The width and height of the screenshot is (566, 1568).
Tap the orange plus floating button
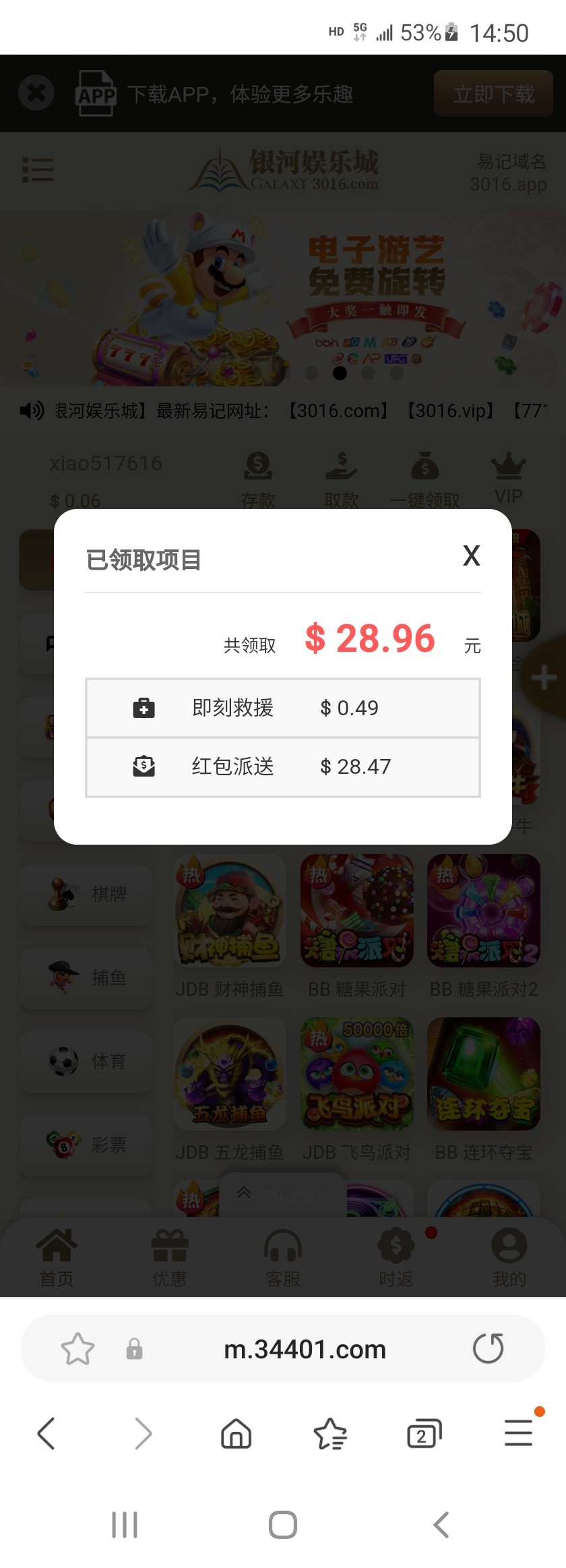point(544,679)
